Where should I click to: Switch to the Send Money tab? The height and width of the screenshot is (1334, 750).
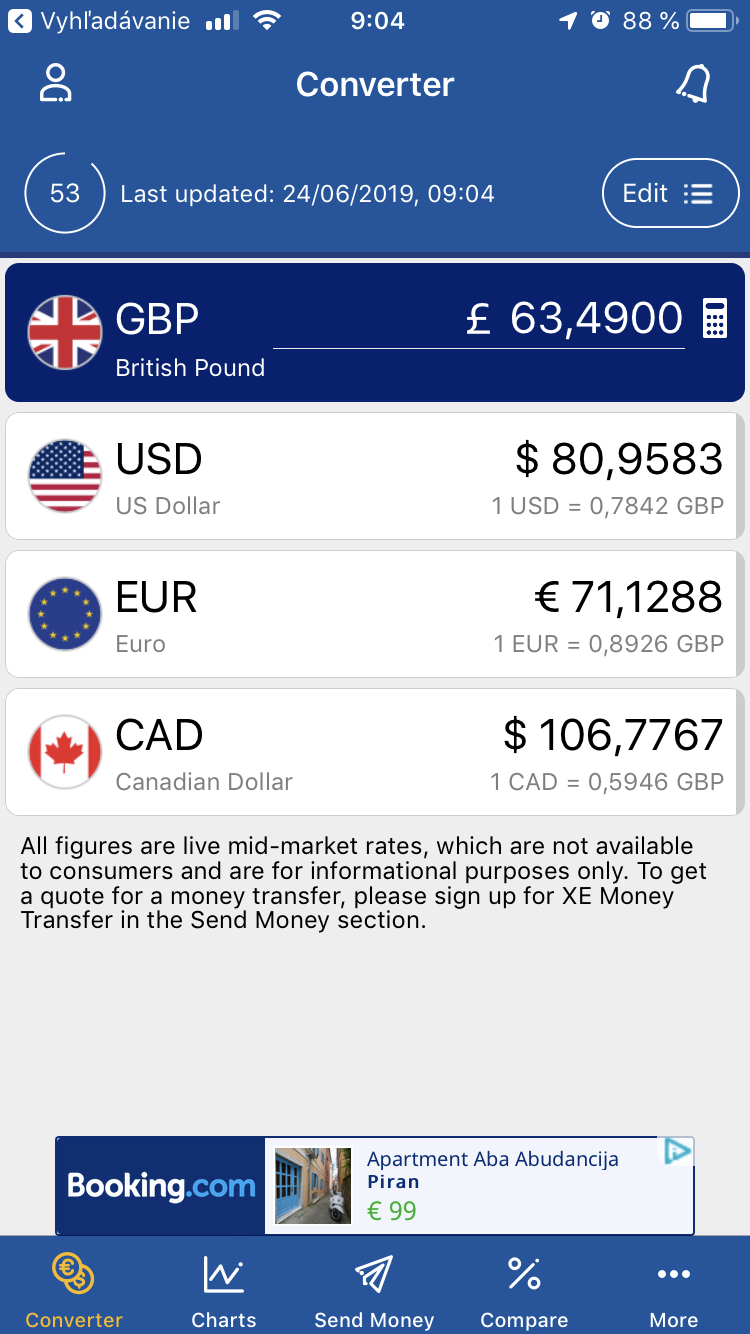(374, 1291)
